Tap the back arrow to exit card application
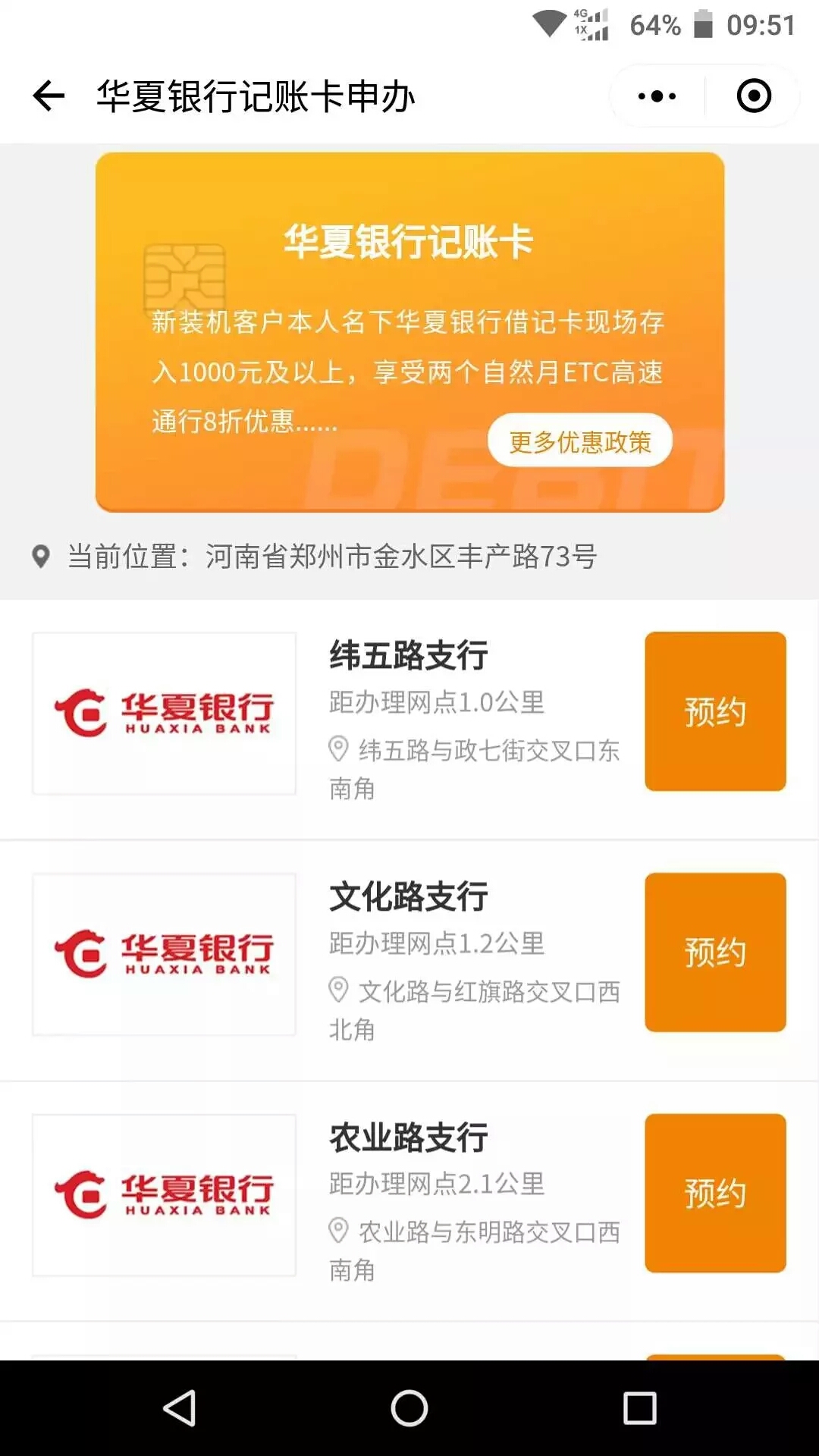Image resolution: width=819 pixels, height=1456 pixels. coord(47,94)
